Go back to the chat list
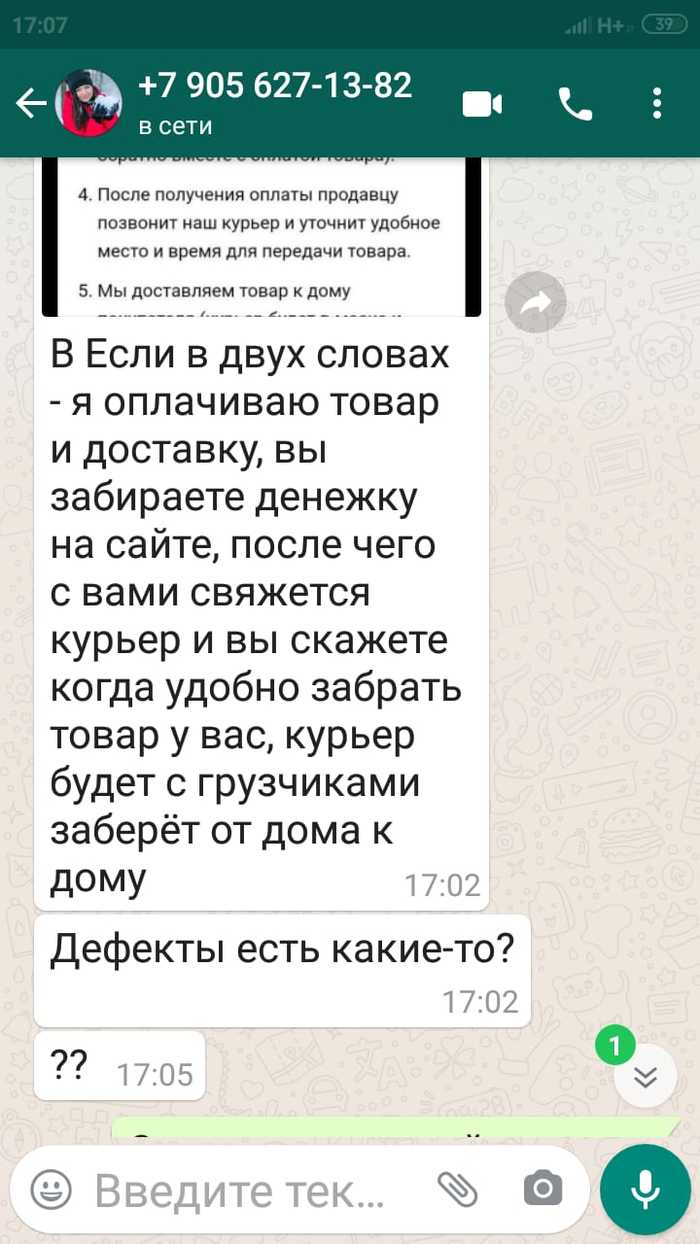Viewport: 700px width, 1244px height. [x=30, y=103]
